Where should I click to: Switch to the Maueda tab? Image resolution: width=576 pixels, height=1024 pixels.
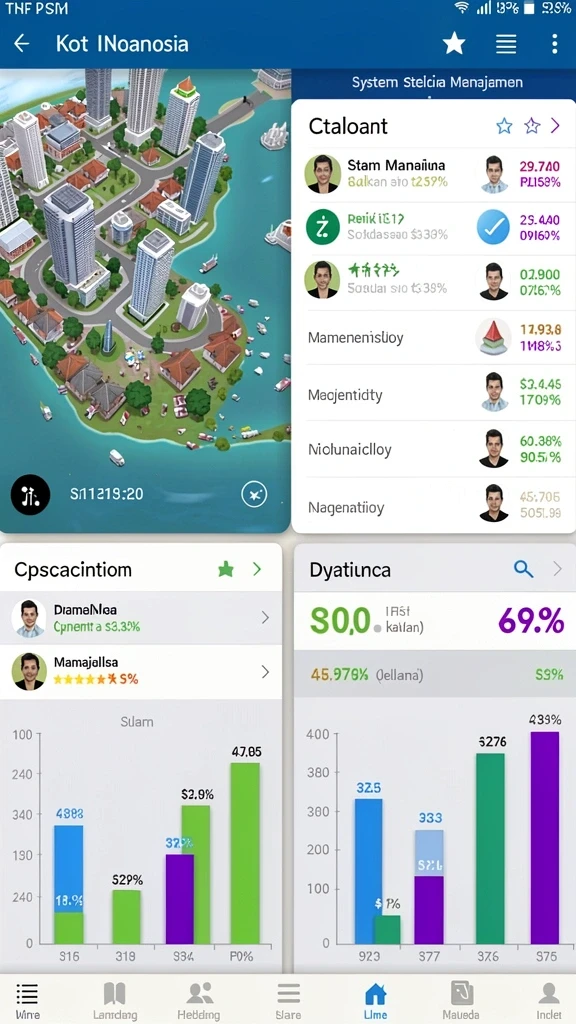tap(461, 1000)
